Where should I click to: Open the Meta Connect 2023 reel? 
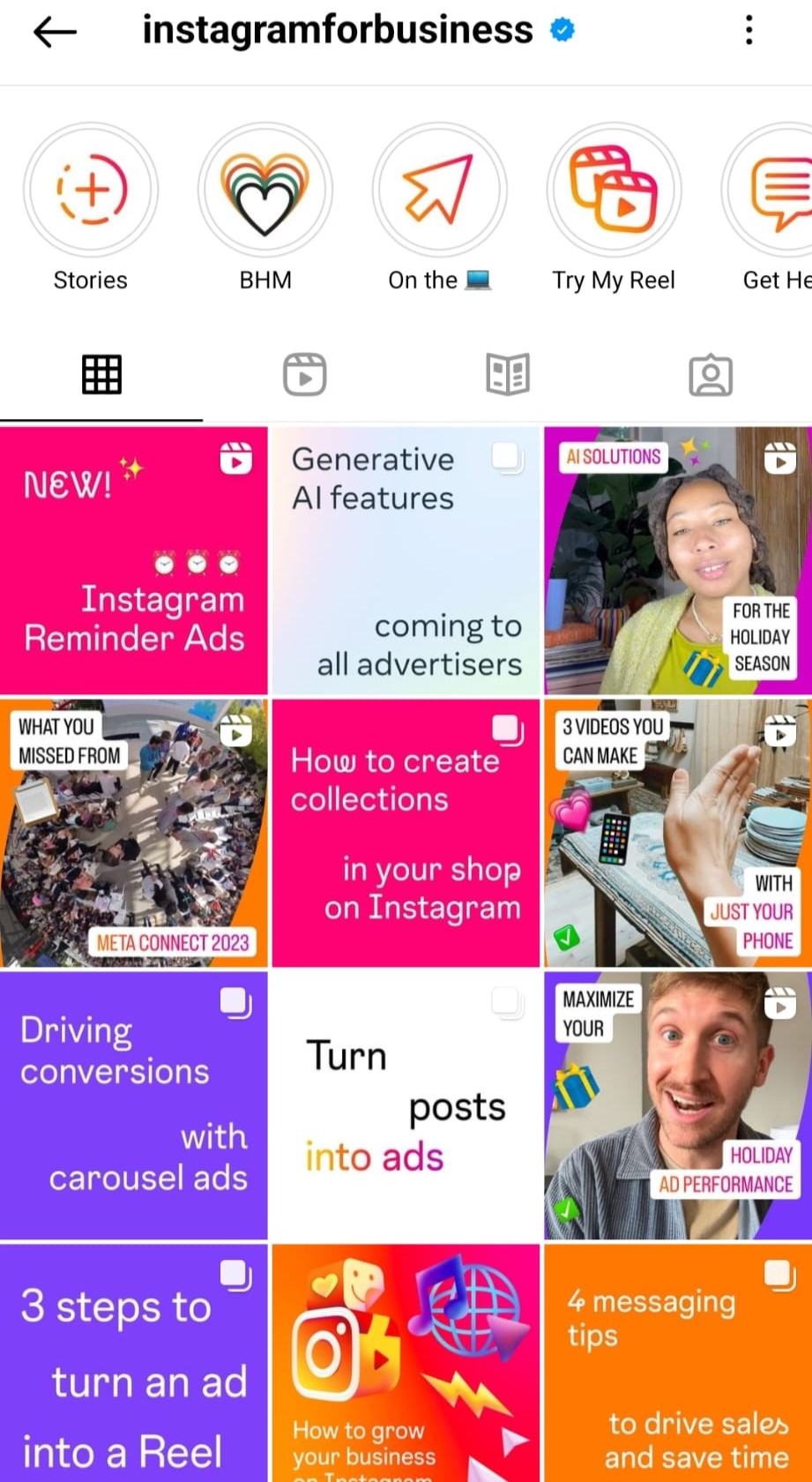pos(133,833)
